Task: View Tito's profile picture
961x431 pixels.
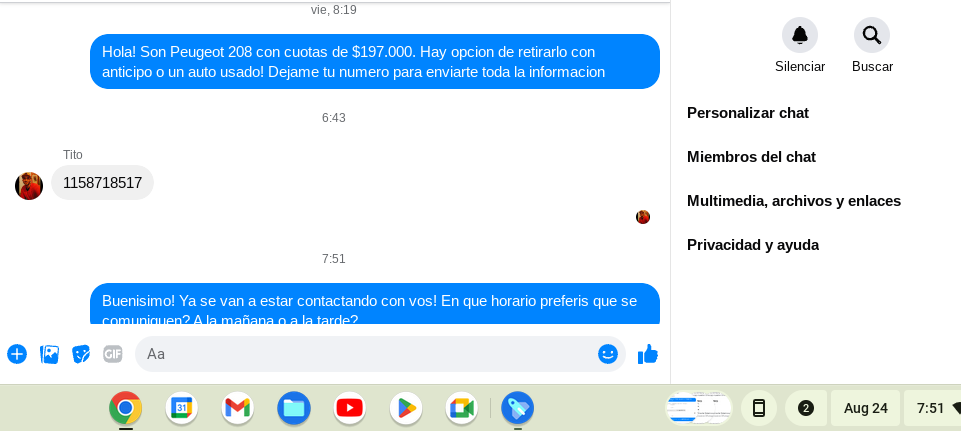Action: tap(29, 185)
